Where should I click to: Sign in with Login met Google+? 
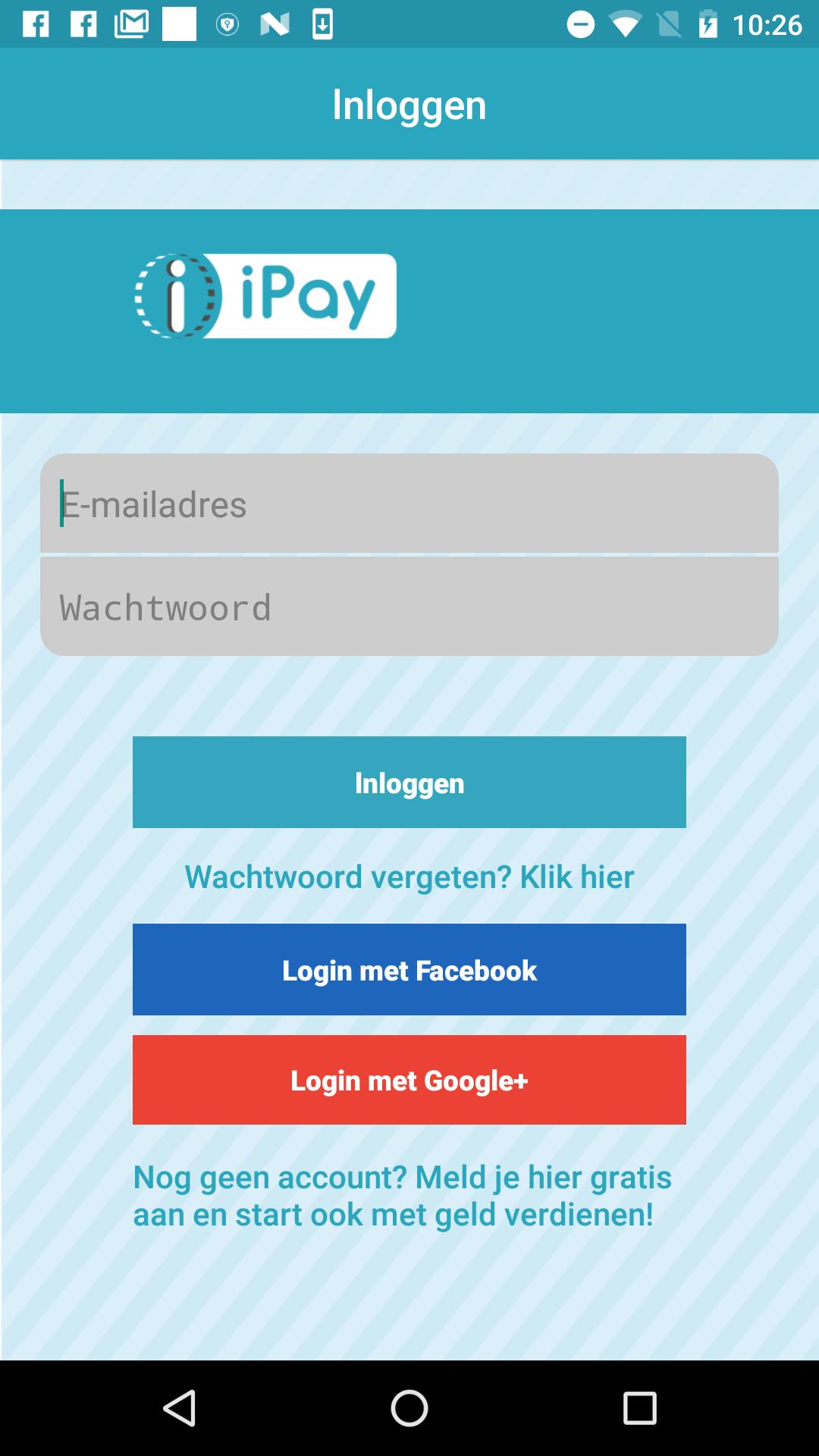(x=409, y=1080)
